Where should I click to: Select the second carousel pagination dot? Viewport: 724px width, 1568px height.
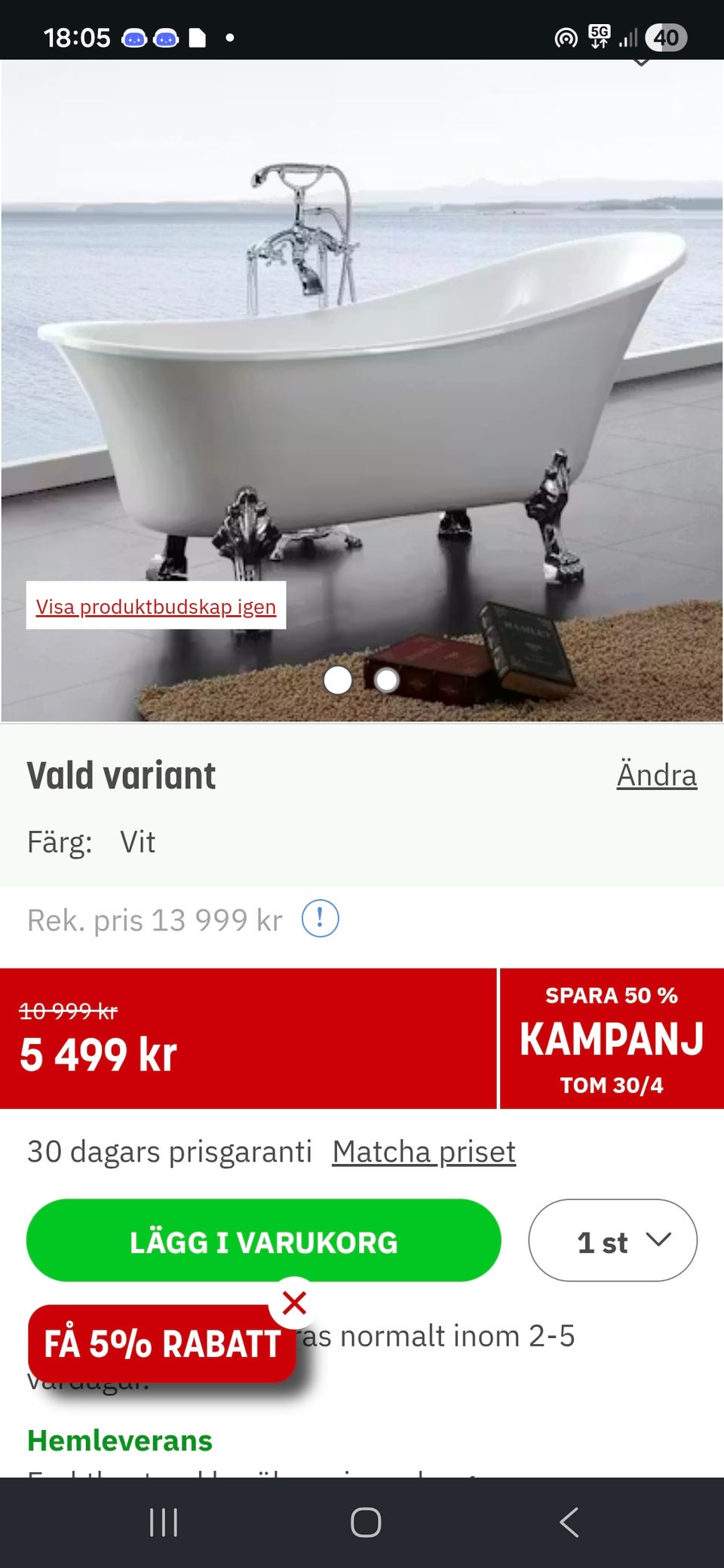click(387, 680)
